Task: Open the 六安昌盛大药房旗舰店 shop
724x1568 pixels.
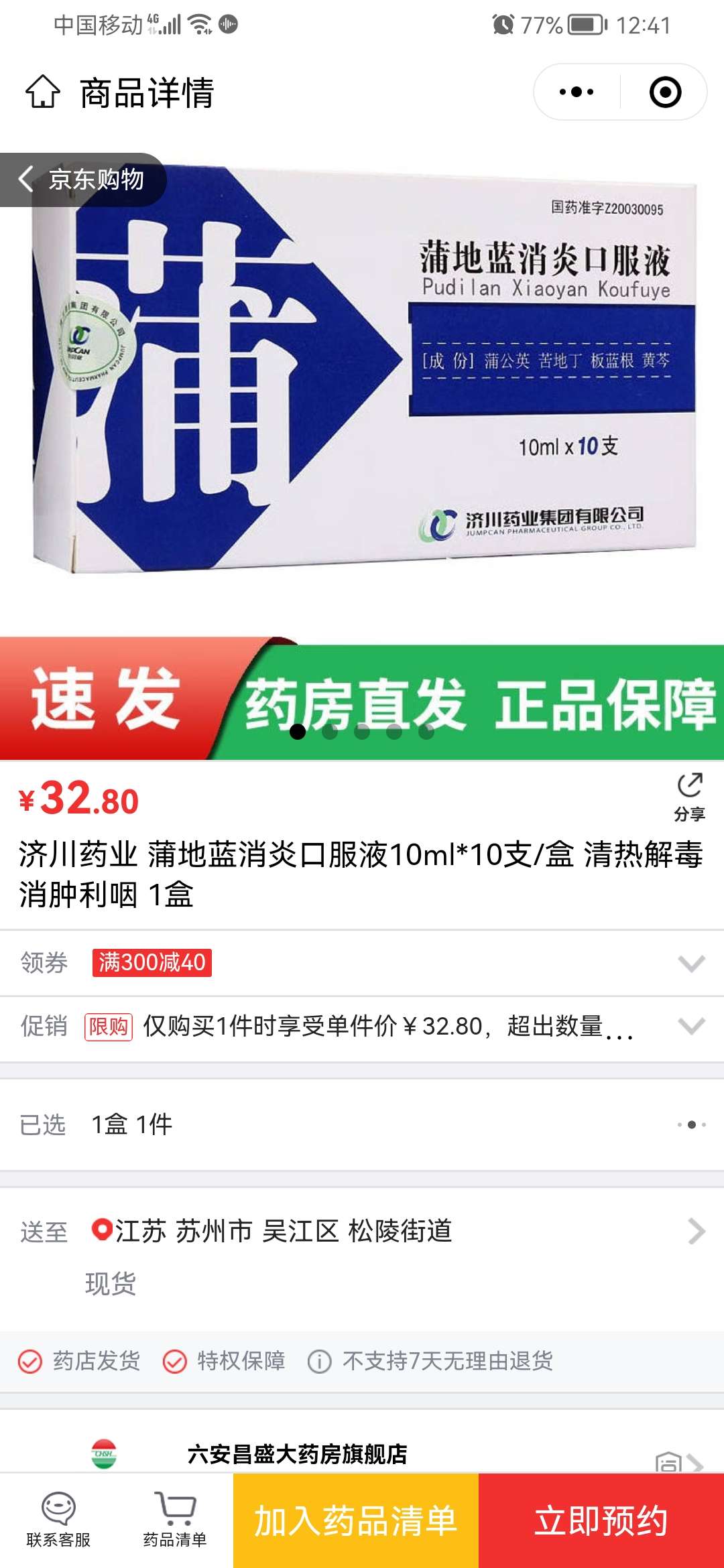Action: tap(298, 1454)
